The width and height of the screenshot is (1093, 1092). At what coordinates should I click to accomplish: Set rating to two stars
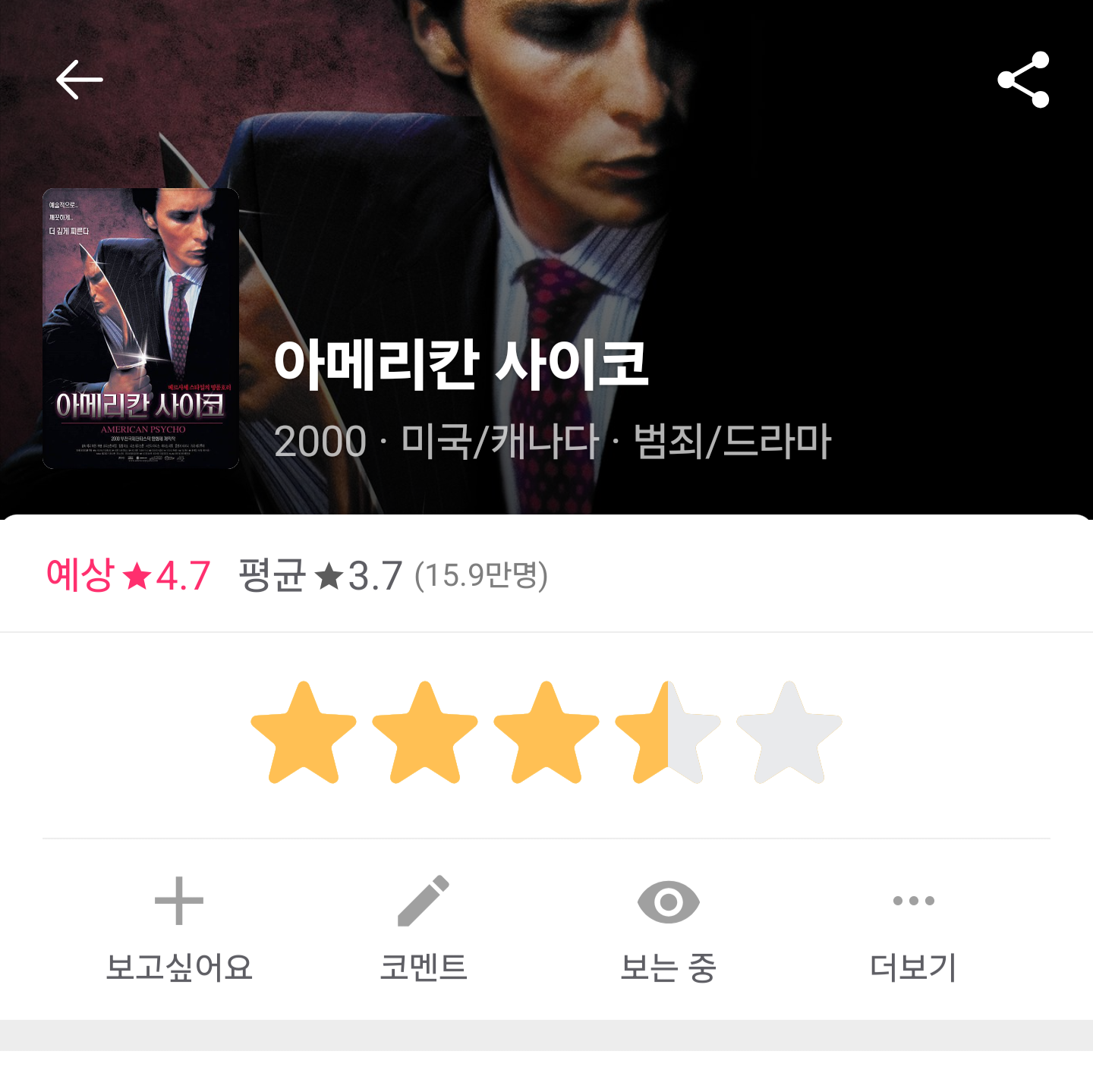425,733
